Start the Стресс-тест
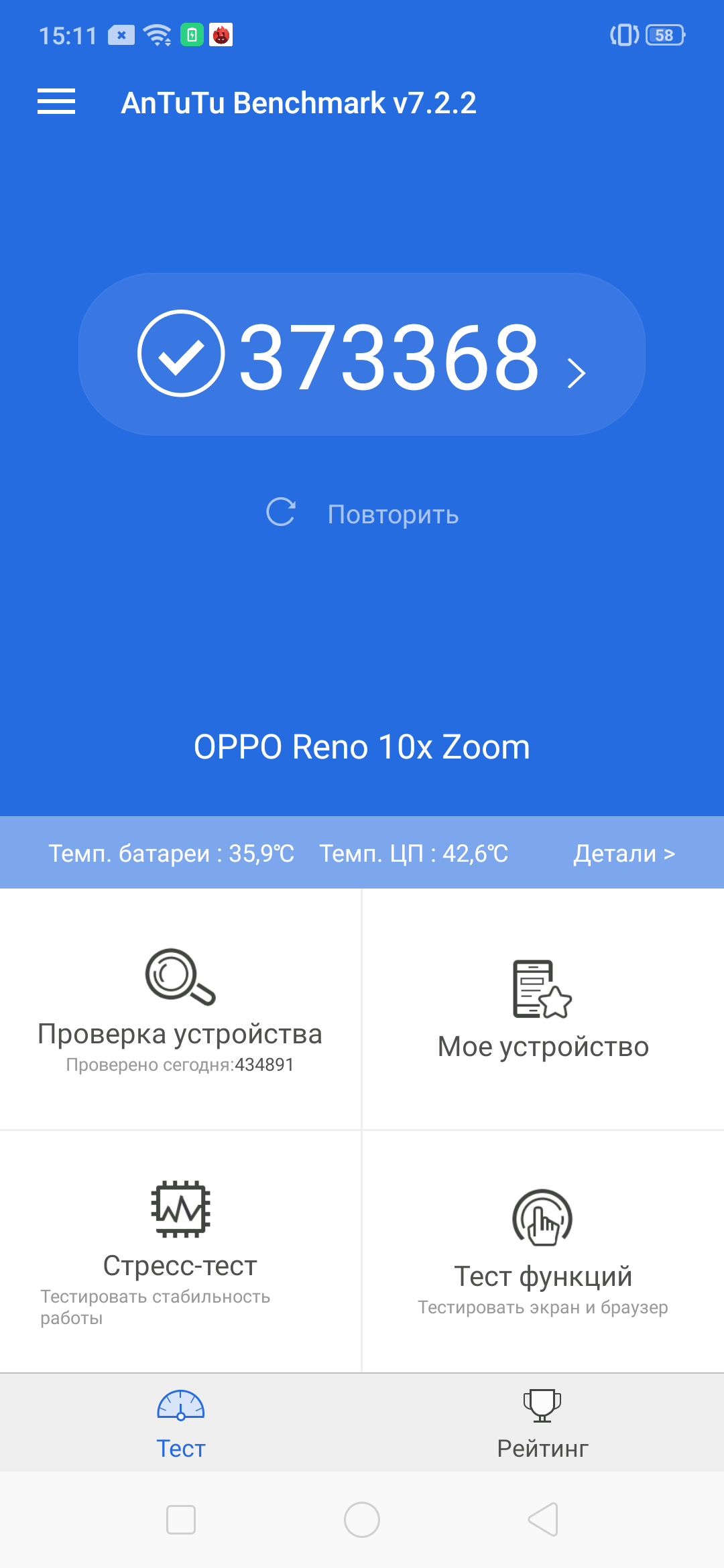The width and height of the screenshot is (724, 1568). 180,1250
